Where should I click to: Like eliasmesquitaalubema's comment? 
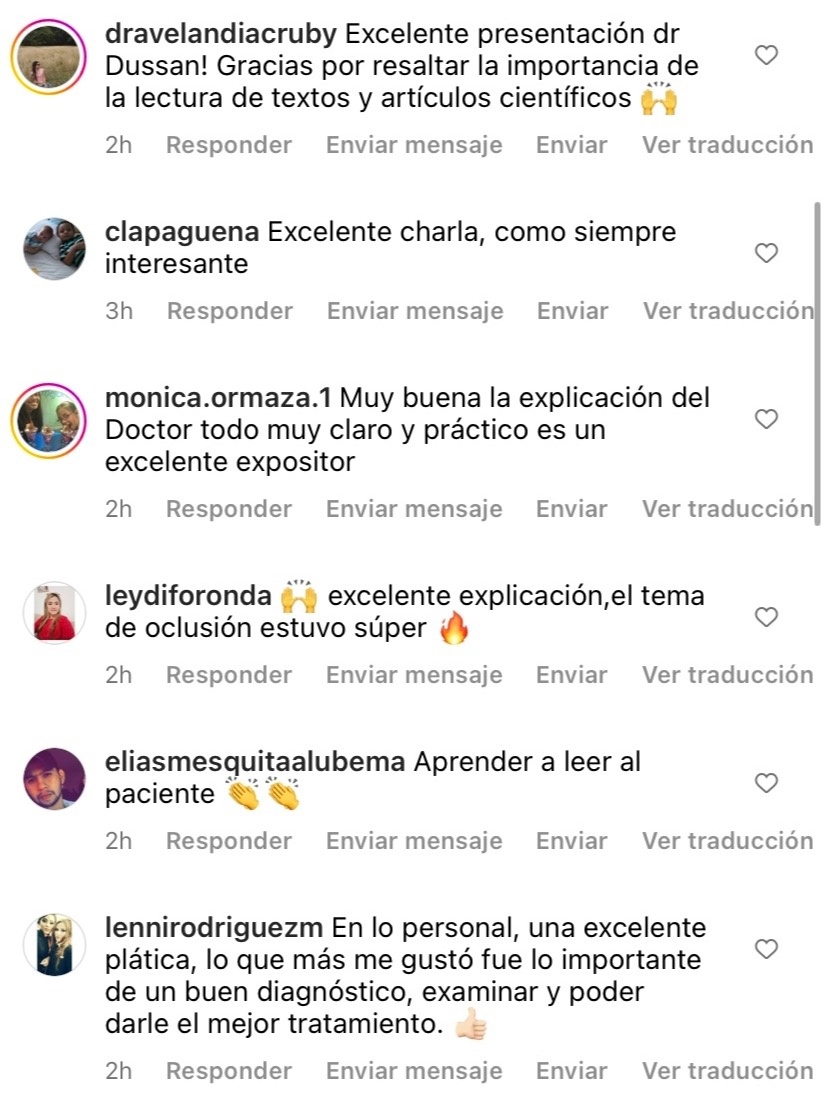pos(766,783)
